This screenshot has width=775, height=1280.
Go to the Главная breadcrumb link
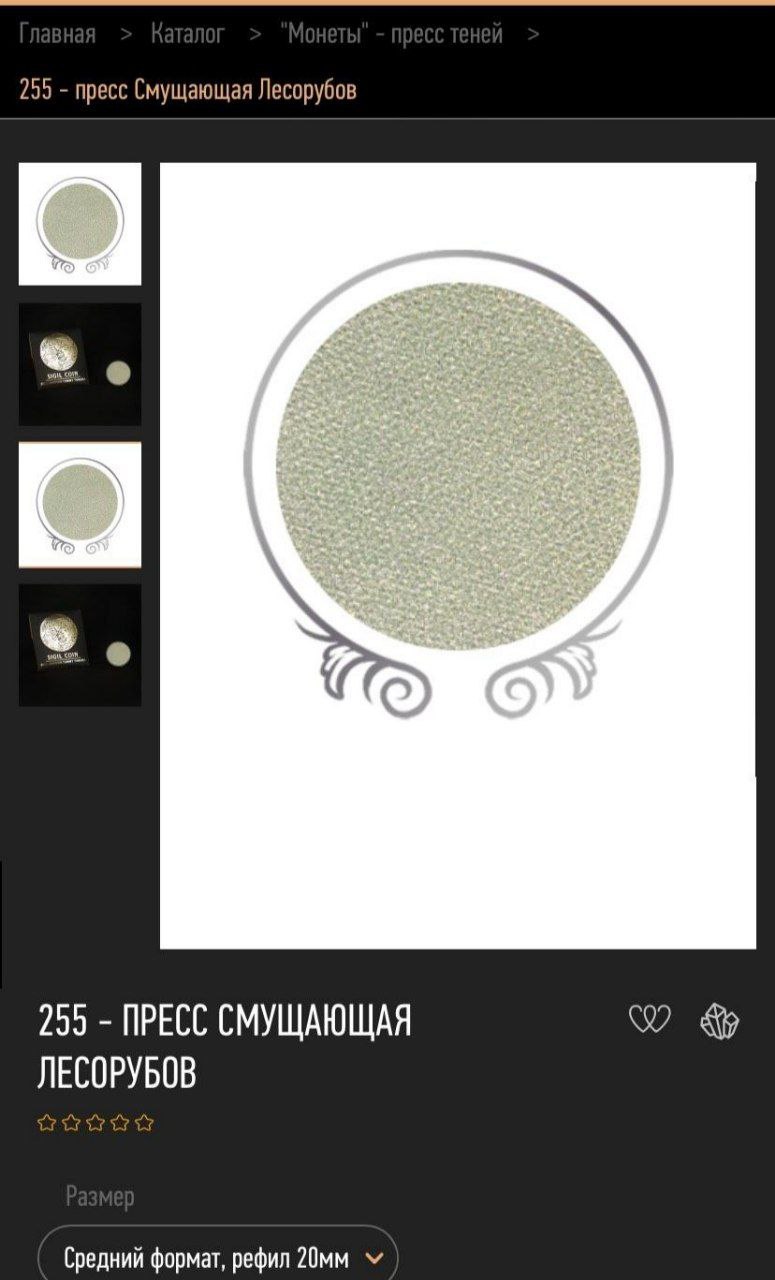click(57, 34)
